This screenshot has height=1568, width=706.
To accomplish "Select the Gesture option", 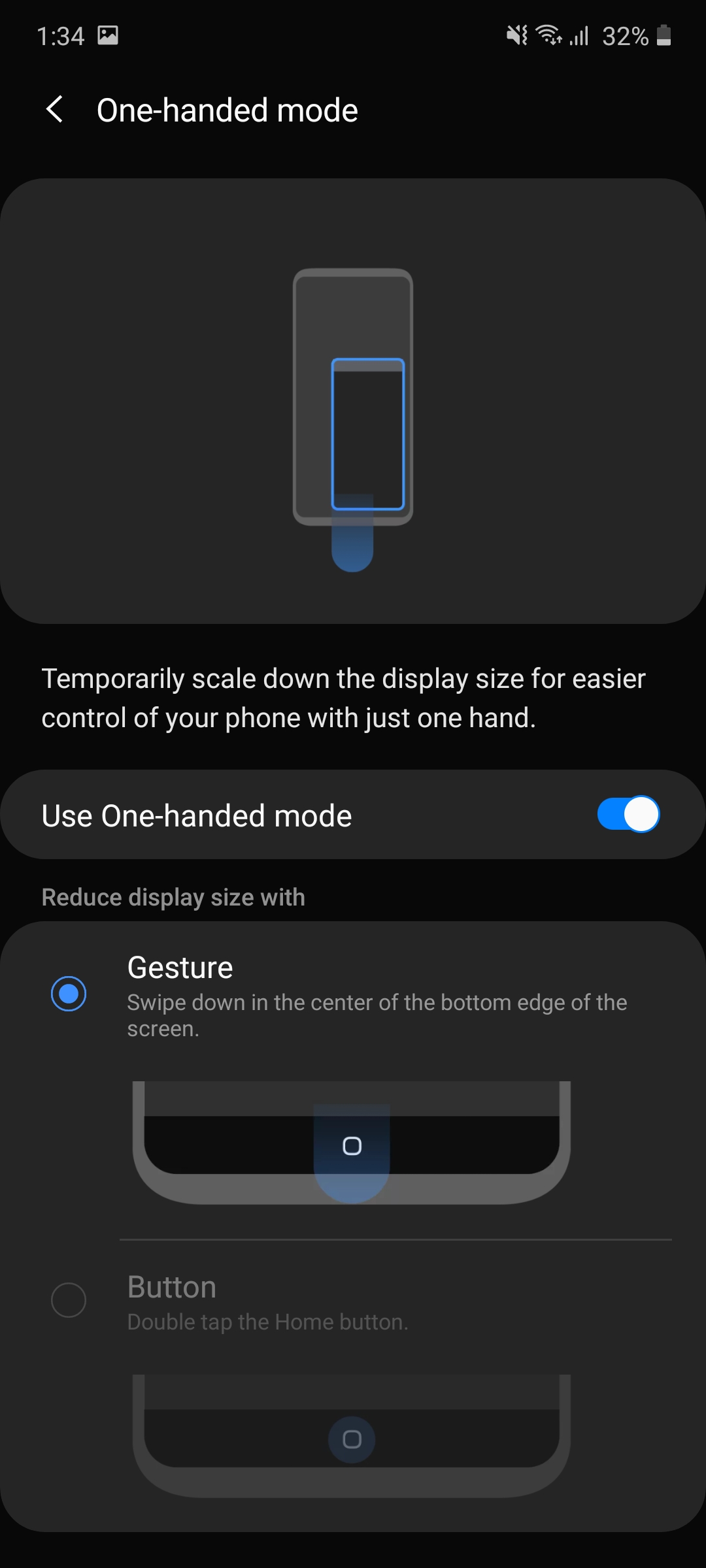I will (x=69, y=994).
